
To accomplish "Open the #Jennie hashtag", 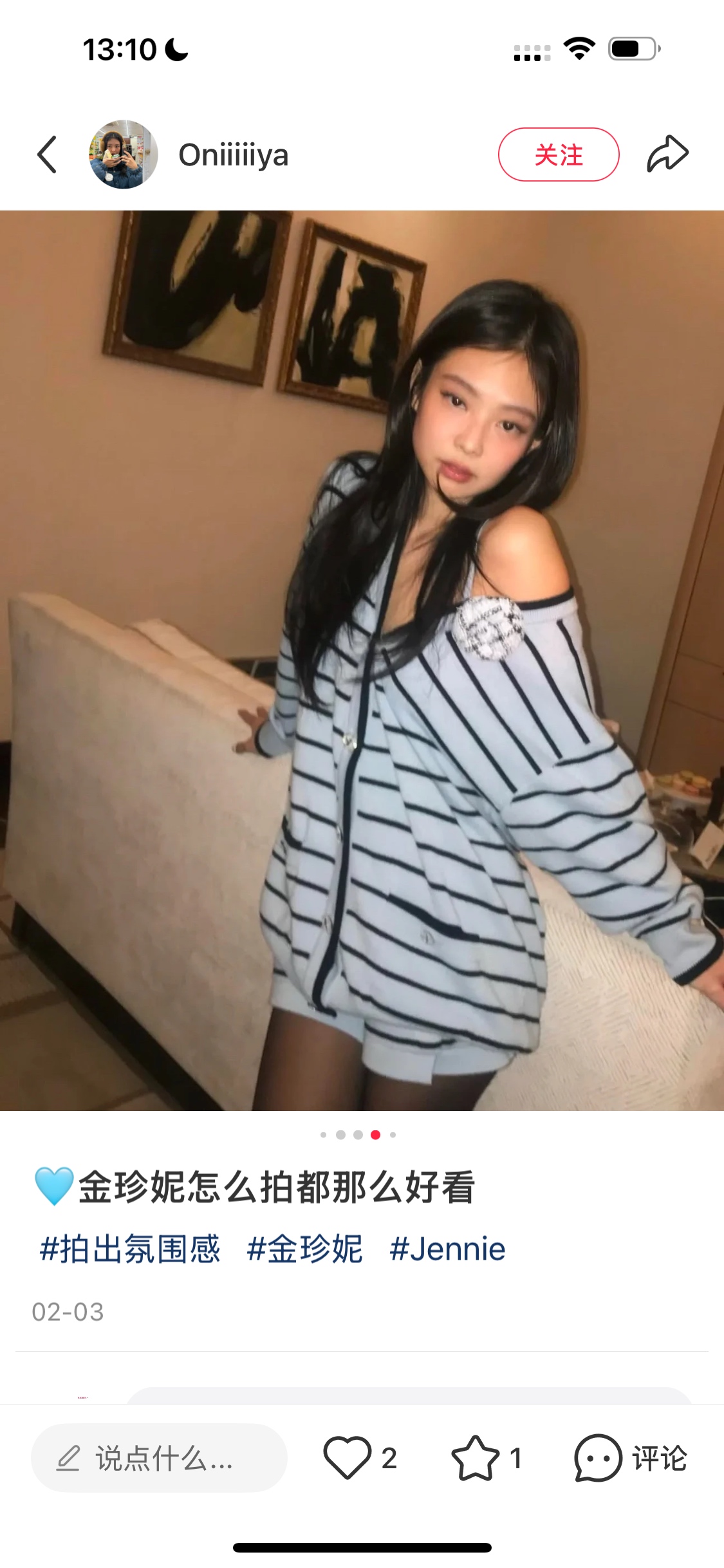I will (447, 1249).
